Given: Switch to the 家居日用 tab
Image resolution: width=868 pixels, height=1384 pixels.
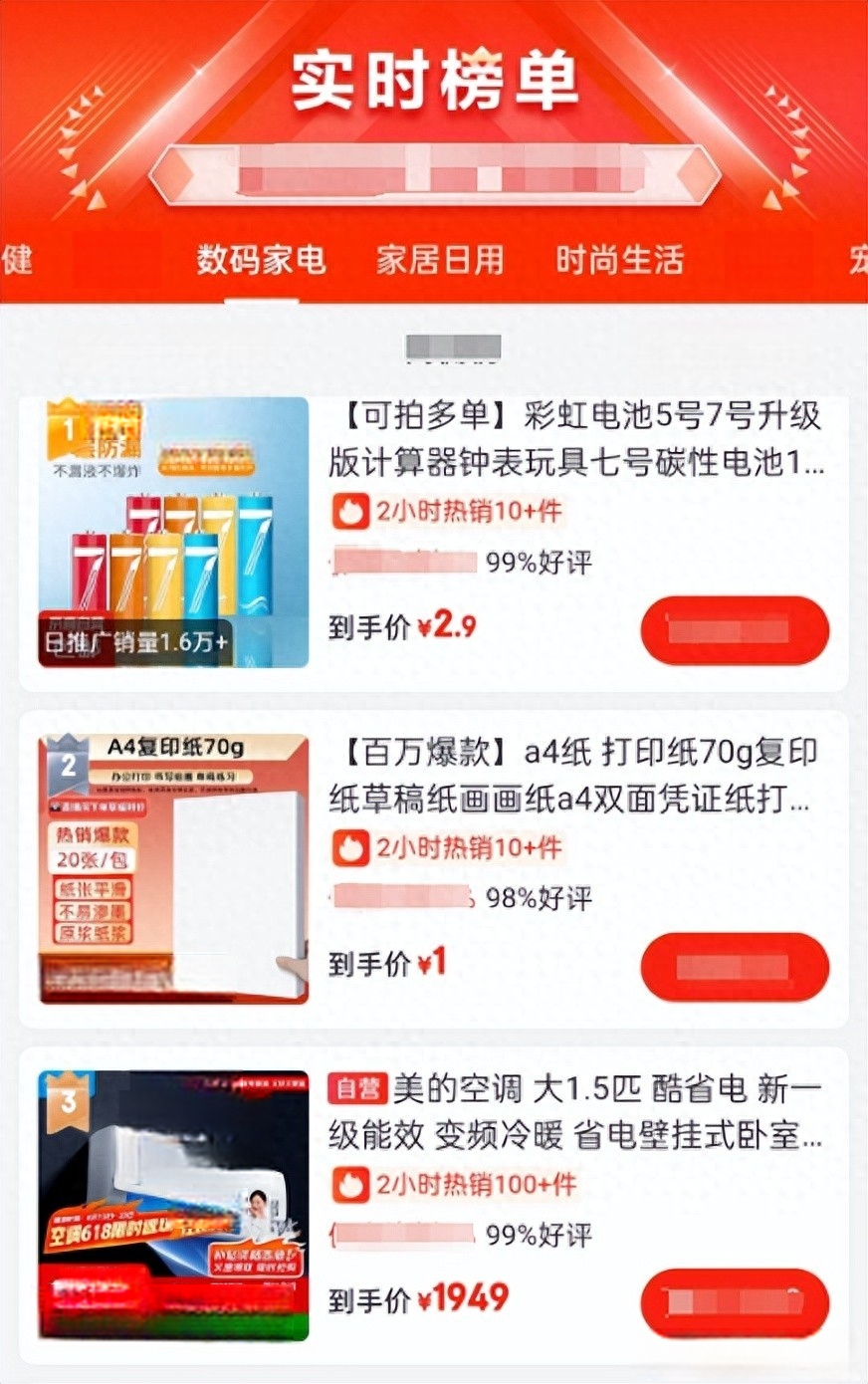Looking at the screenshot, I should [440, 261].
